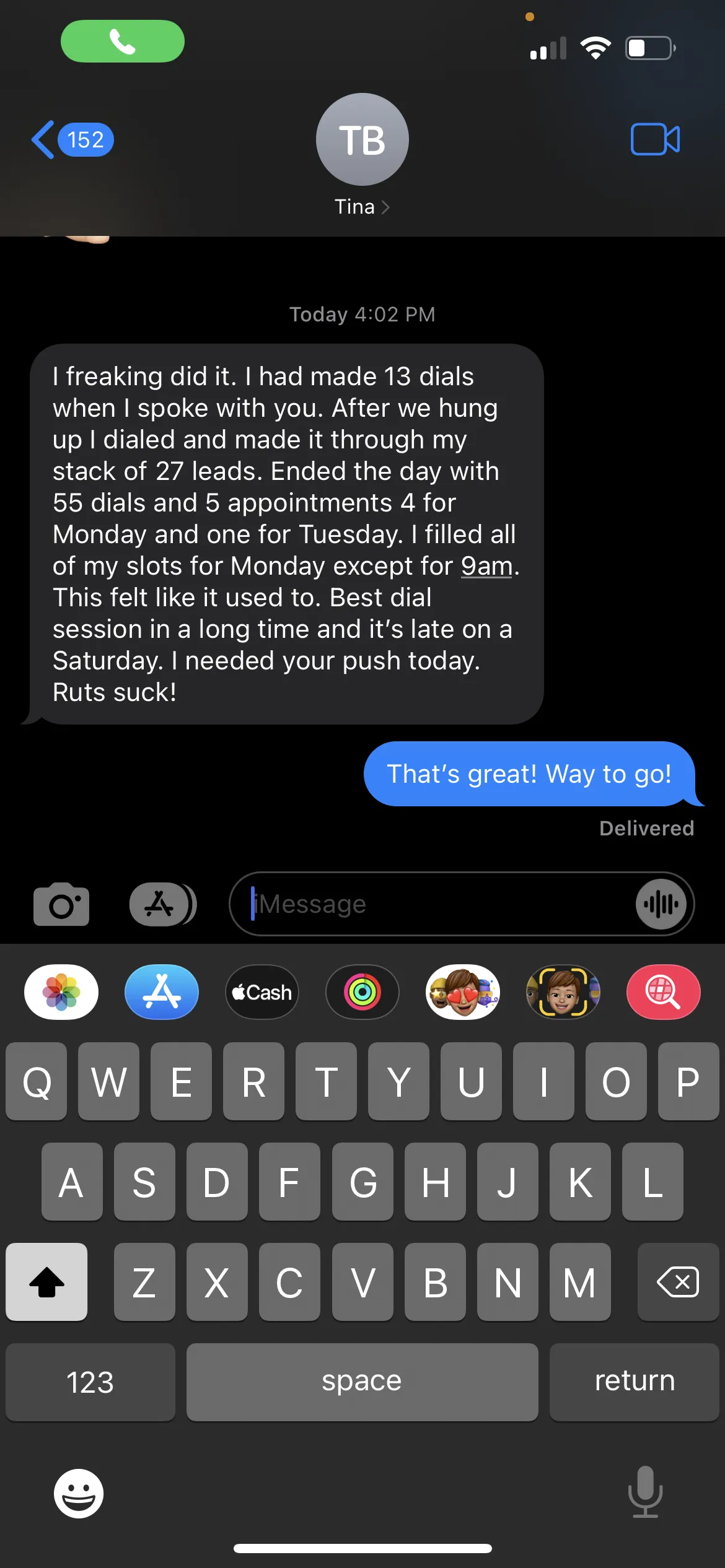
Task: Tap the 9am link in Tina's message
Action: point(487,566)
